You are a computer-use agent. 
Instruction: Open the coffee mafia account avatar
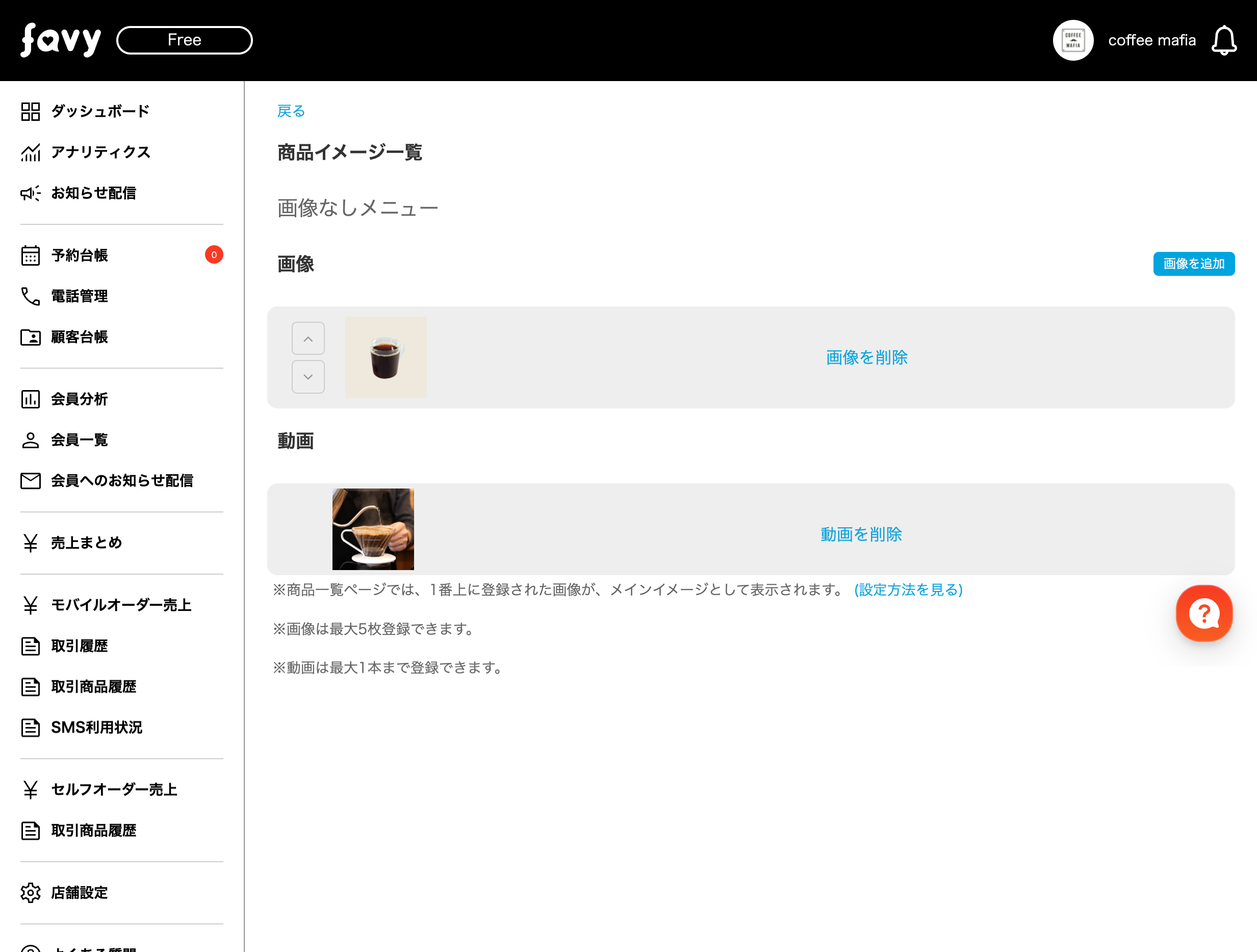tap(1073, 40)
